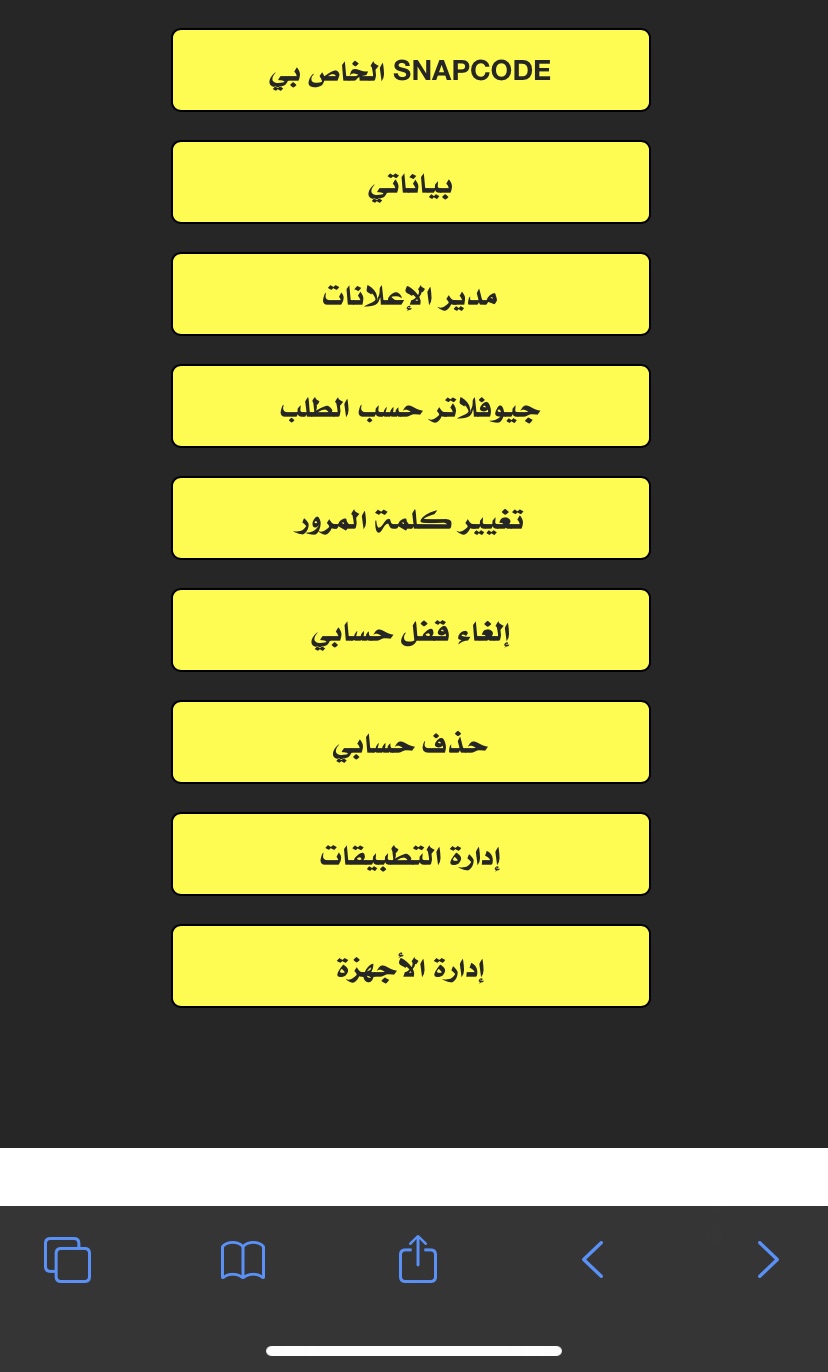Viewport: 828px width, 1372px height.
Task: Open the SNAPCODE الخاص بي button
Action: click(x=411, y=70)
